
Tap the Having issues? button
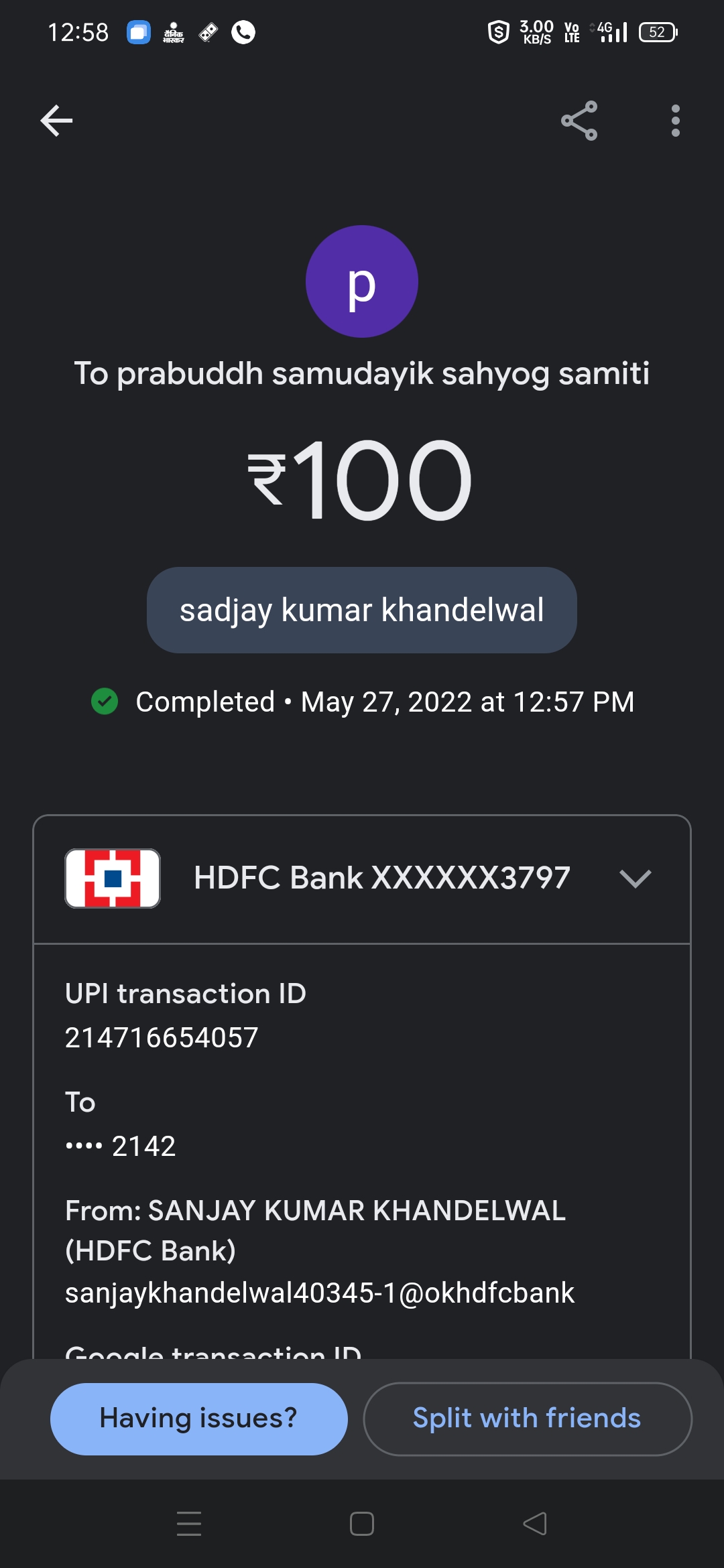pyautogui.click(x=198, y=1419)
